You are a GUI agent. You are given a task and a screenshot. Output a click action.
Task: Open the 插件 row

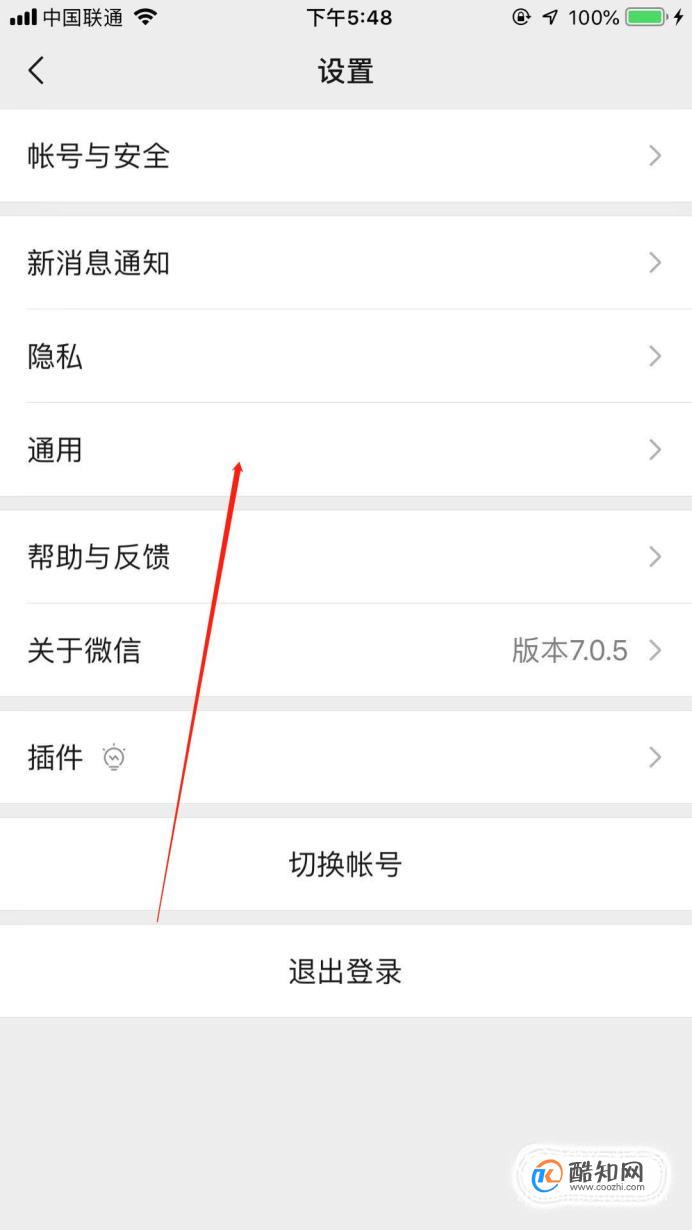click(x=346, y=758)
